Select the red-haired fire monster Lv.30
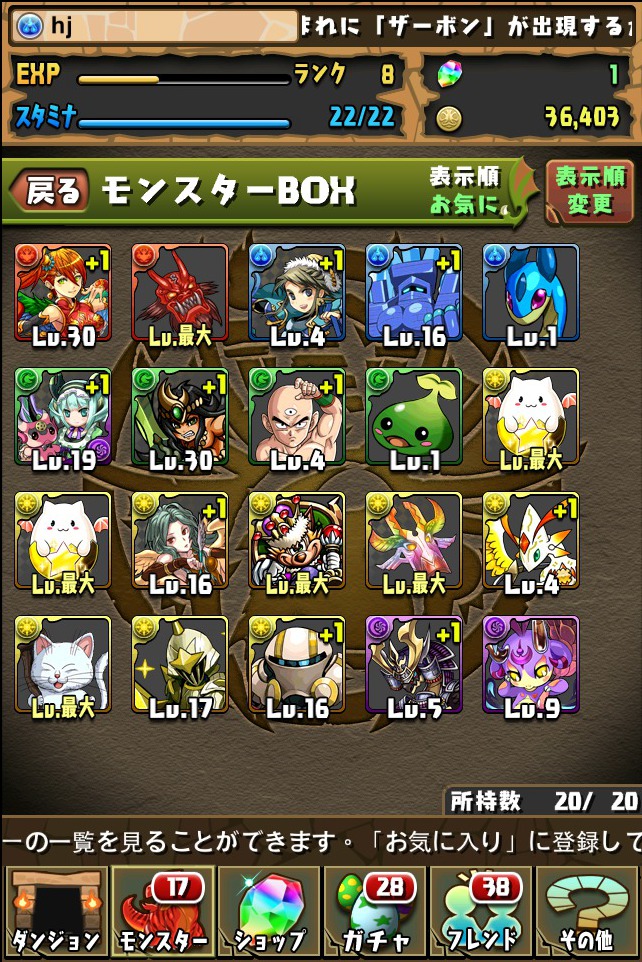 (x=63, y=294)
